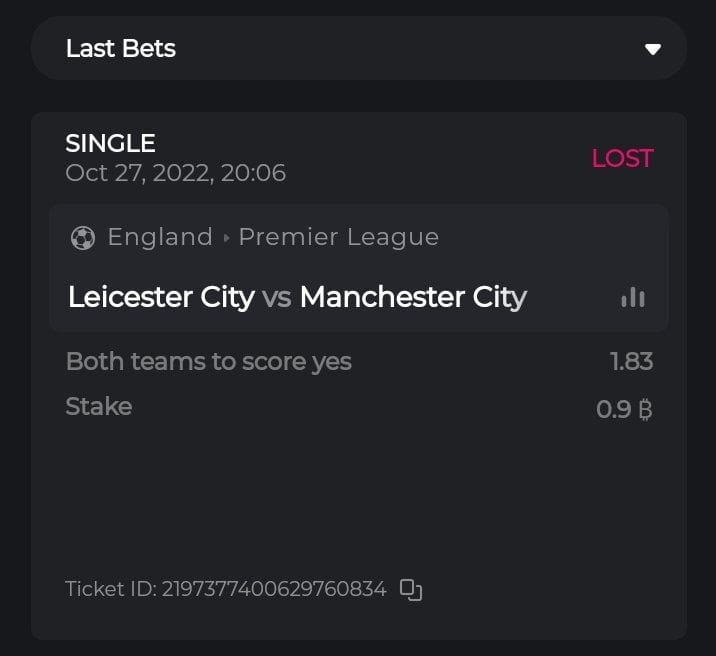The image size is (716, 656).
Task: Collapse the Last Bets dropdown
Action: [x=652, y=49]
